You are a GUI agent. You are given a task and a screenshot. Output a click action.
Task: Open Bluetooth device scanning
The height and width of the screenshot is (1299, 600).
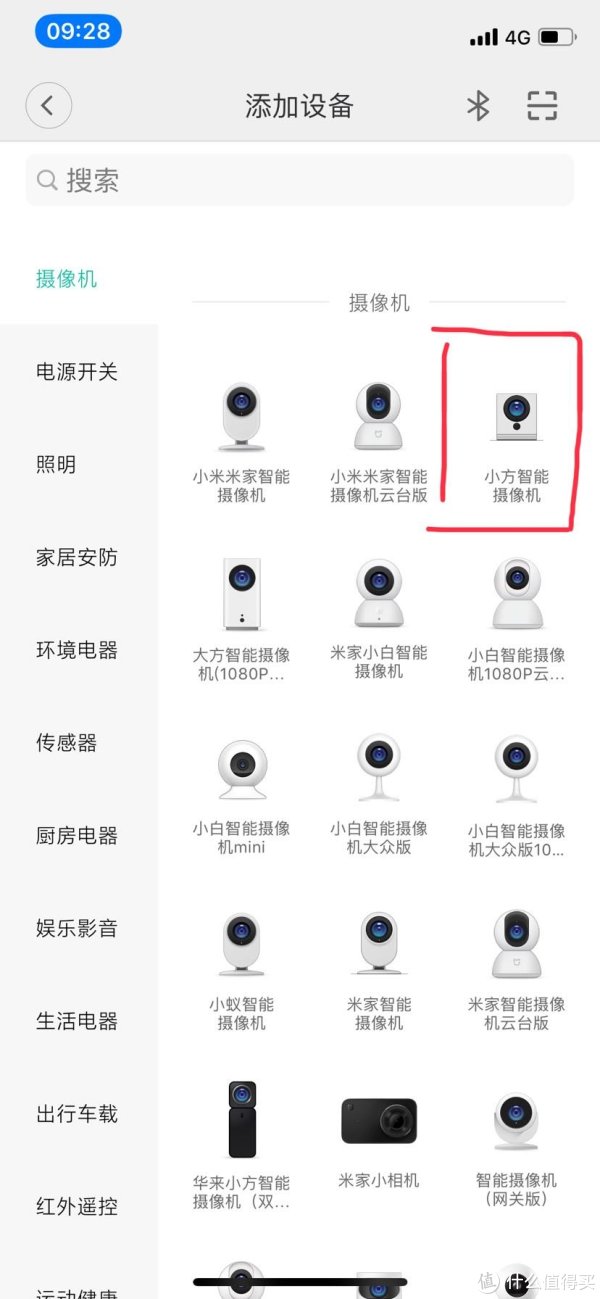pos(478,105)
